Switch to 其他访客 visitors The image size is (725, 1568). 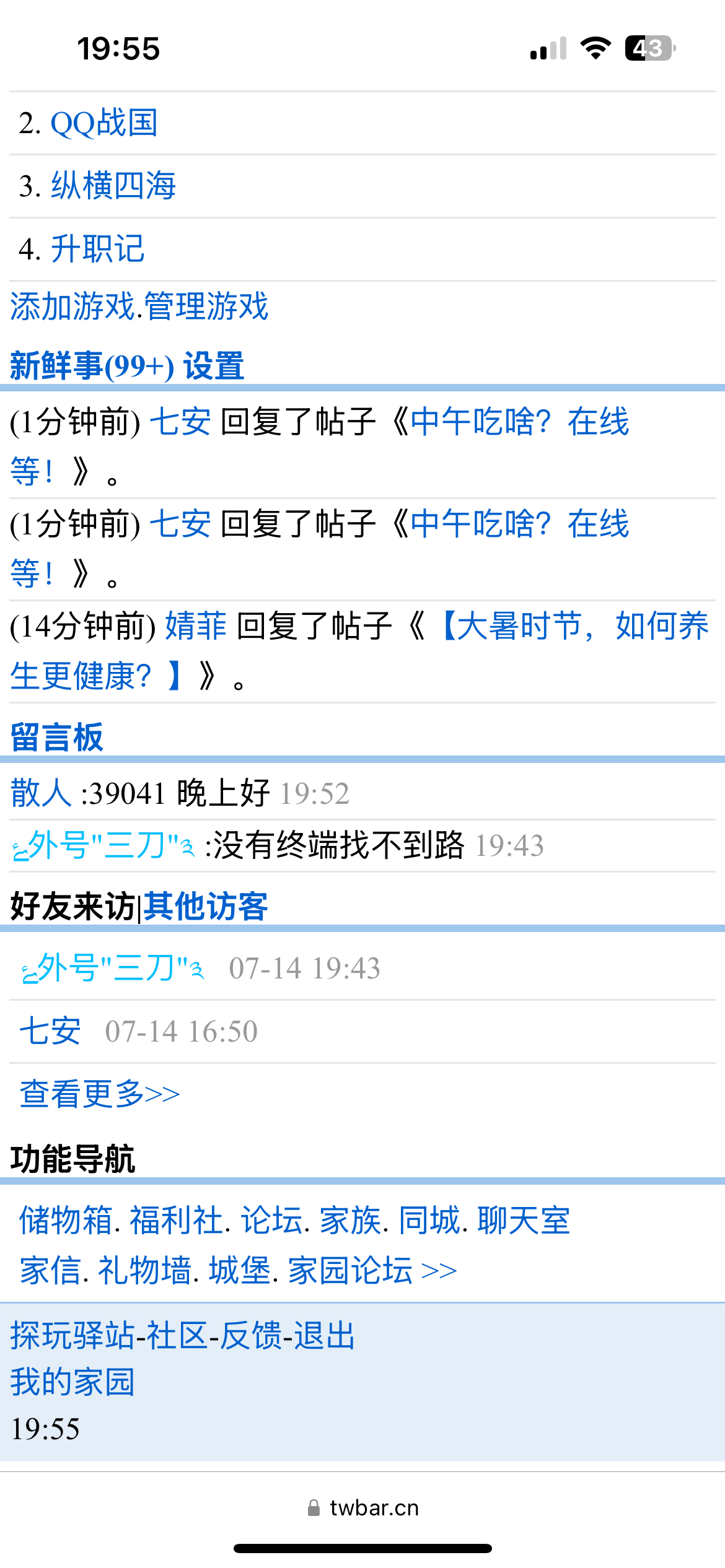click(205, 907)
